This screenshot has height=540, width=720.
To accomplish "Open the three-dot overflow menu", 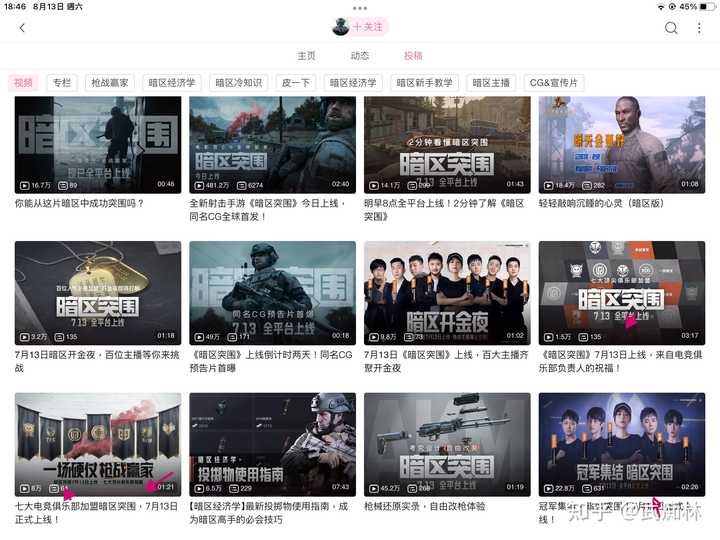I will point(699,28).
